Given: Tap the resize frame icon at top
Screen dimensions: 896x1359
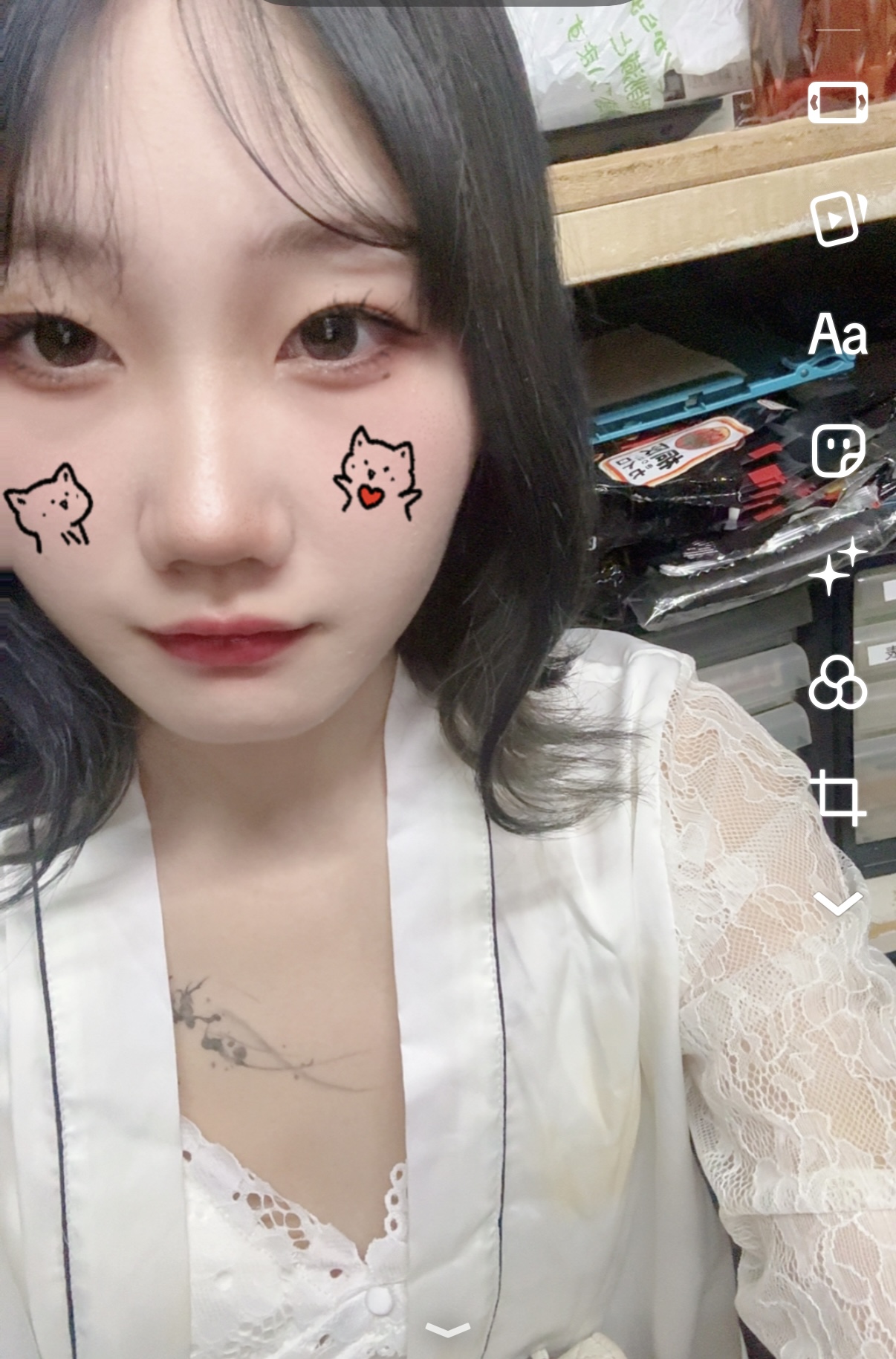Looking at the screenshot, I should pos(838,103).
